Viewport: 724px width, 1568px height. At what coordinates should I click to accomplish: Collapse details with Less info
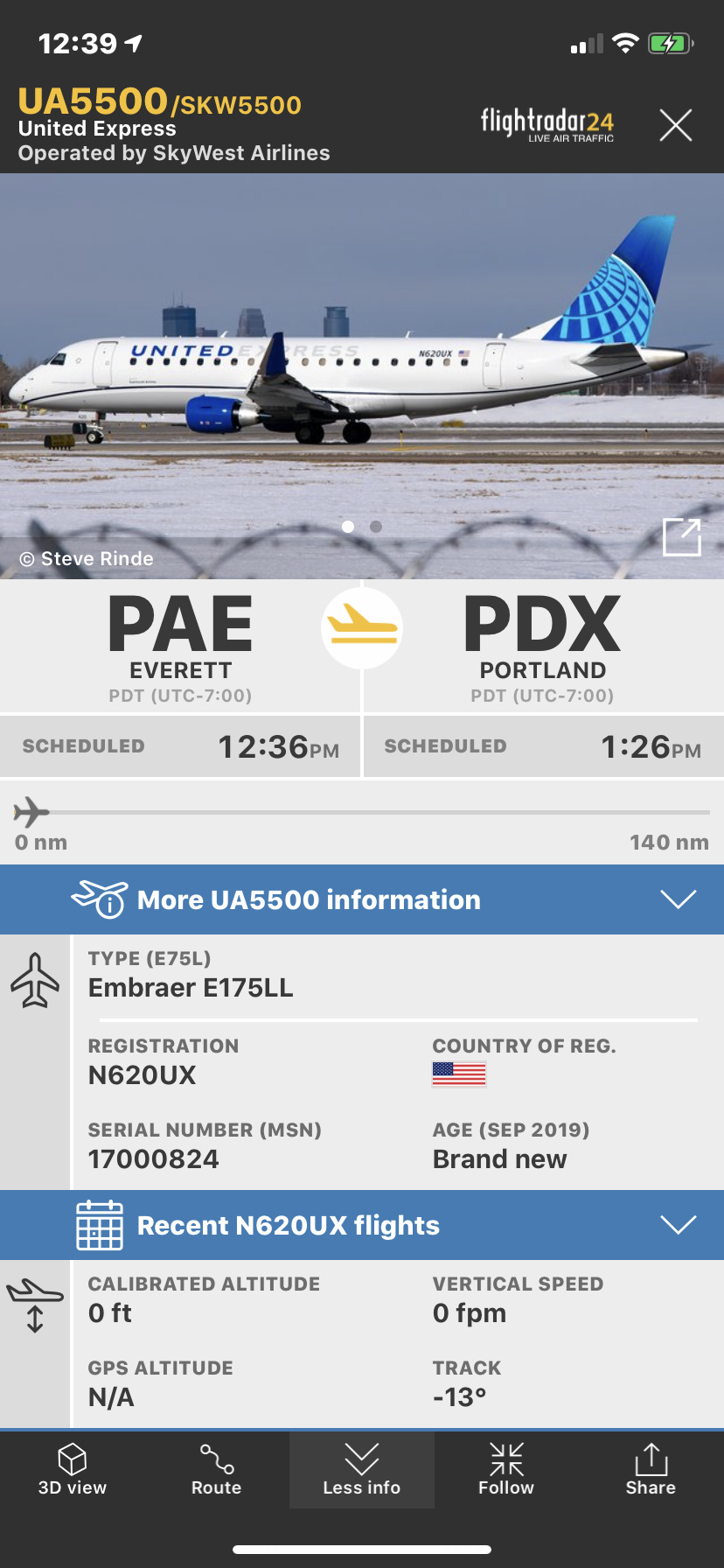click(362, 1470)
